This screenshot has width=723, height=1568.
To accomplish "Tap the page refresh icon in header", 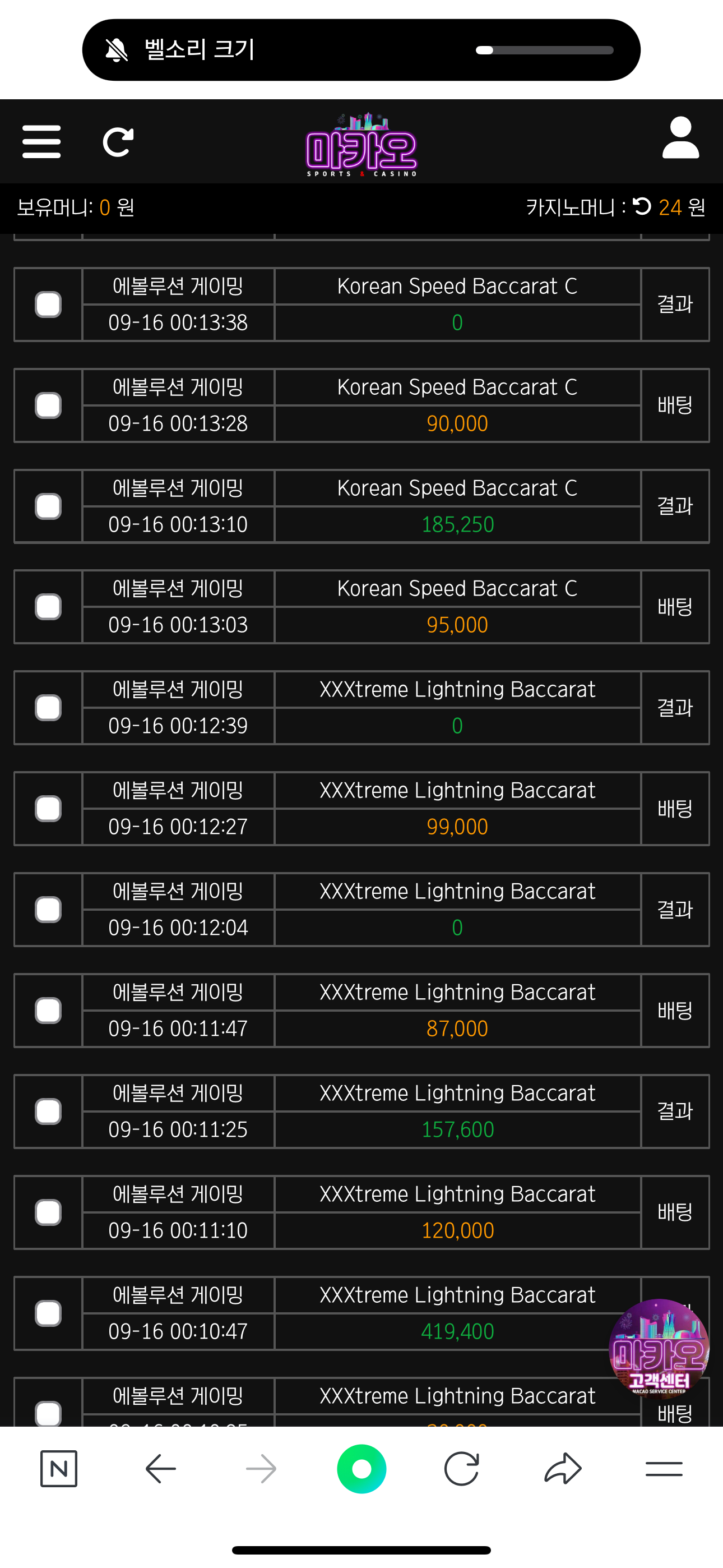I will point(118,142).
